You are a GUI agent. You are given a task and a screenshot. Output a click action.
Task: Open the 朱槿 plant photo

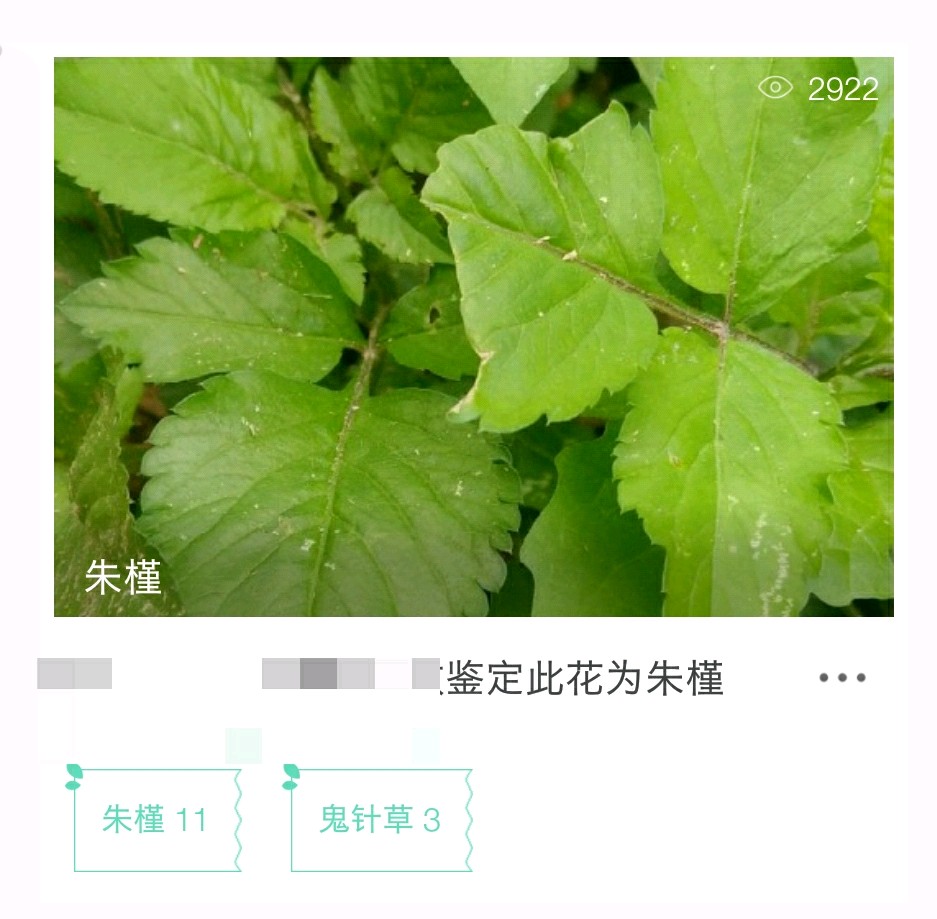click(473, 336)
